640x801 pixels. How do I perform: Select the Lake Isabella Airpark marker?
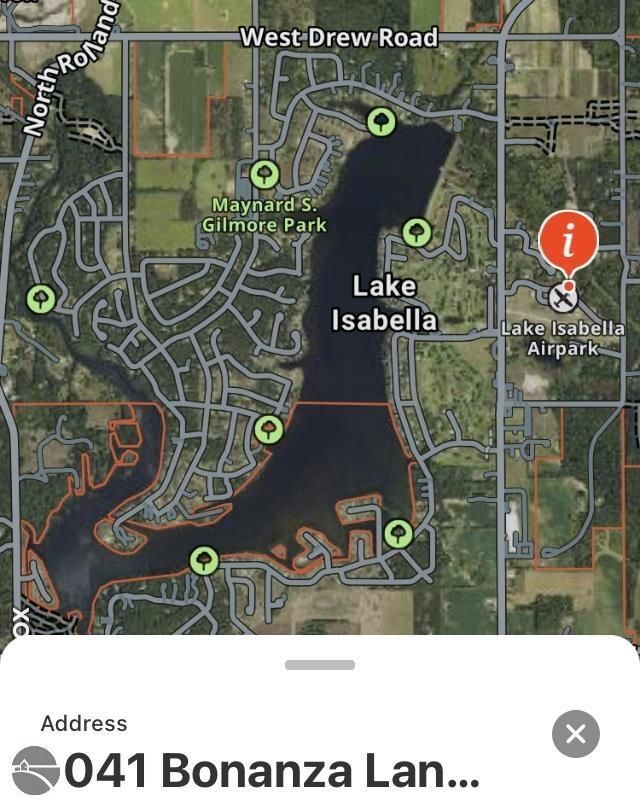pos(564,297)
